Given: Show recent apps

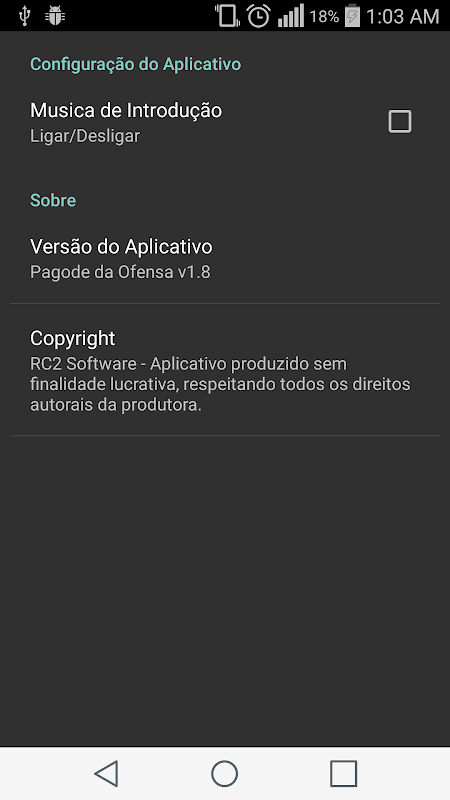Looking at the screenshot, I should 343,773.
